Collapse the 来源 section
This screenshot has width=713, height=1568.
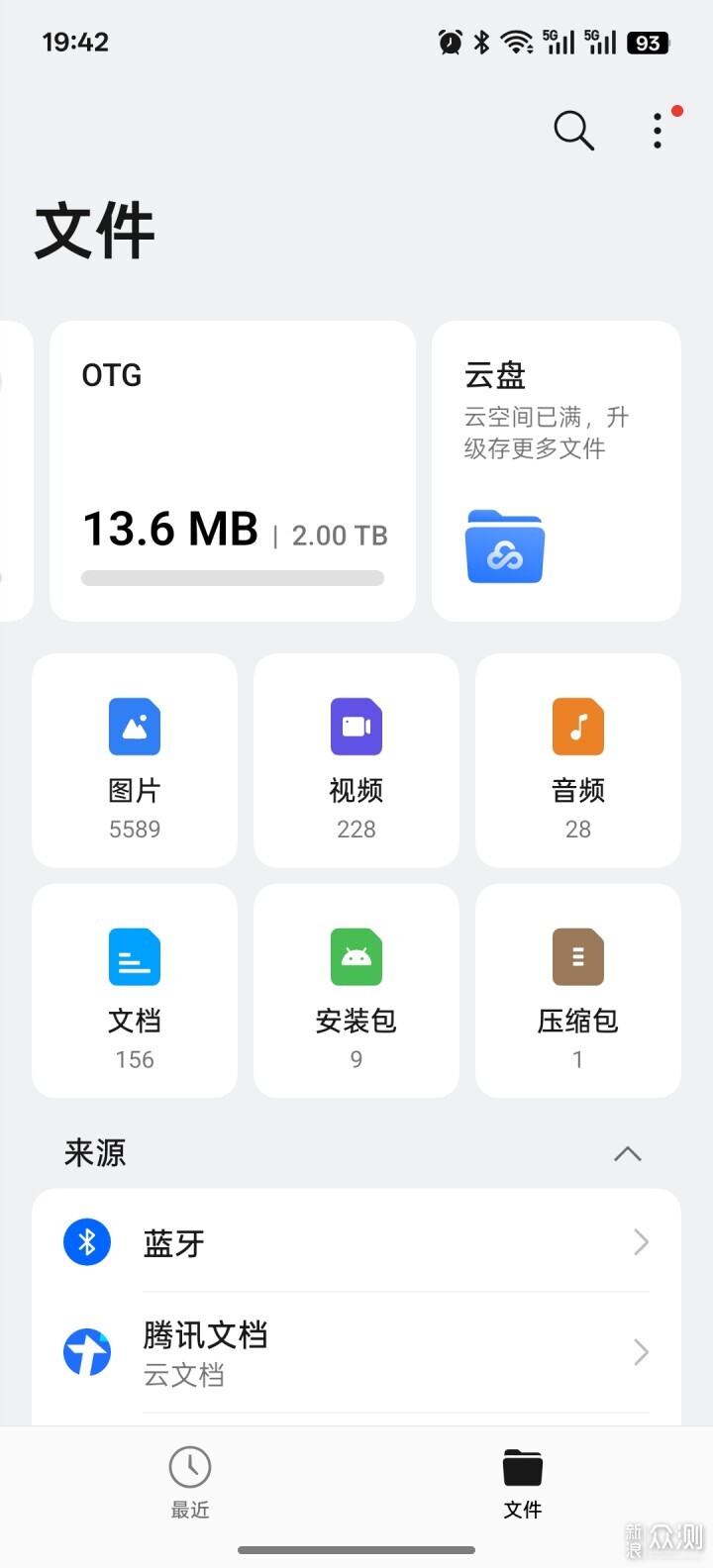628,1153
